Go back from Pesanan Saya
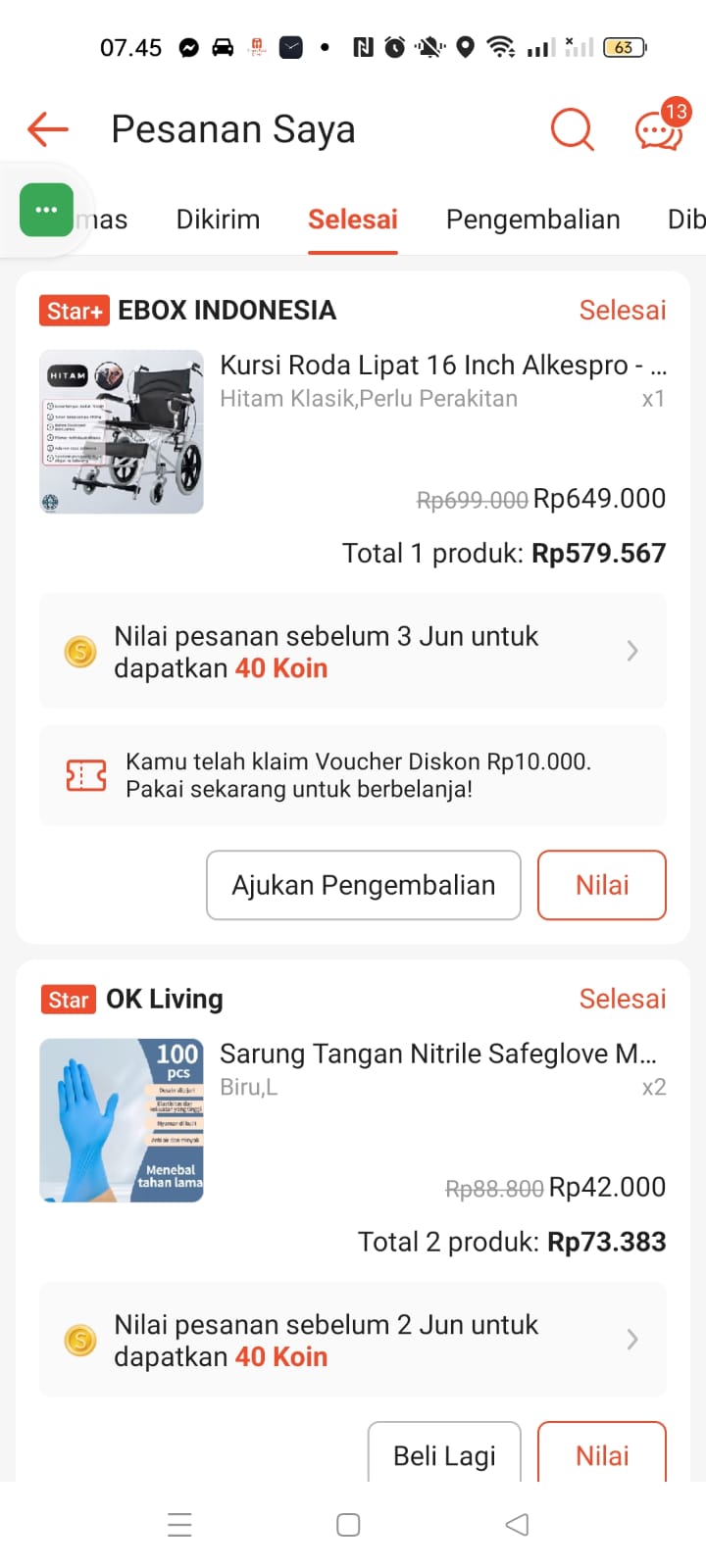The height and width of the screenshot is (1568, 706). [48, 128]
